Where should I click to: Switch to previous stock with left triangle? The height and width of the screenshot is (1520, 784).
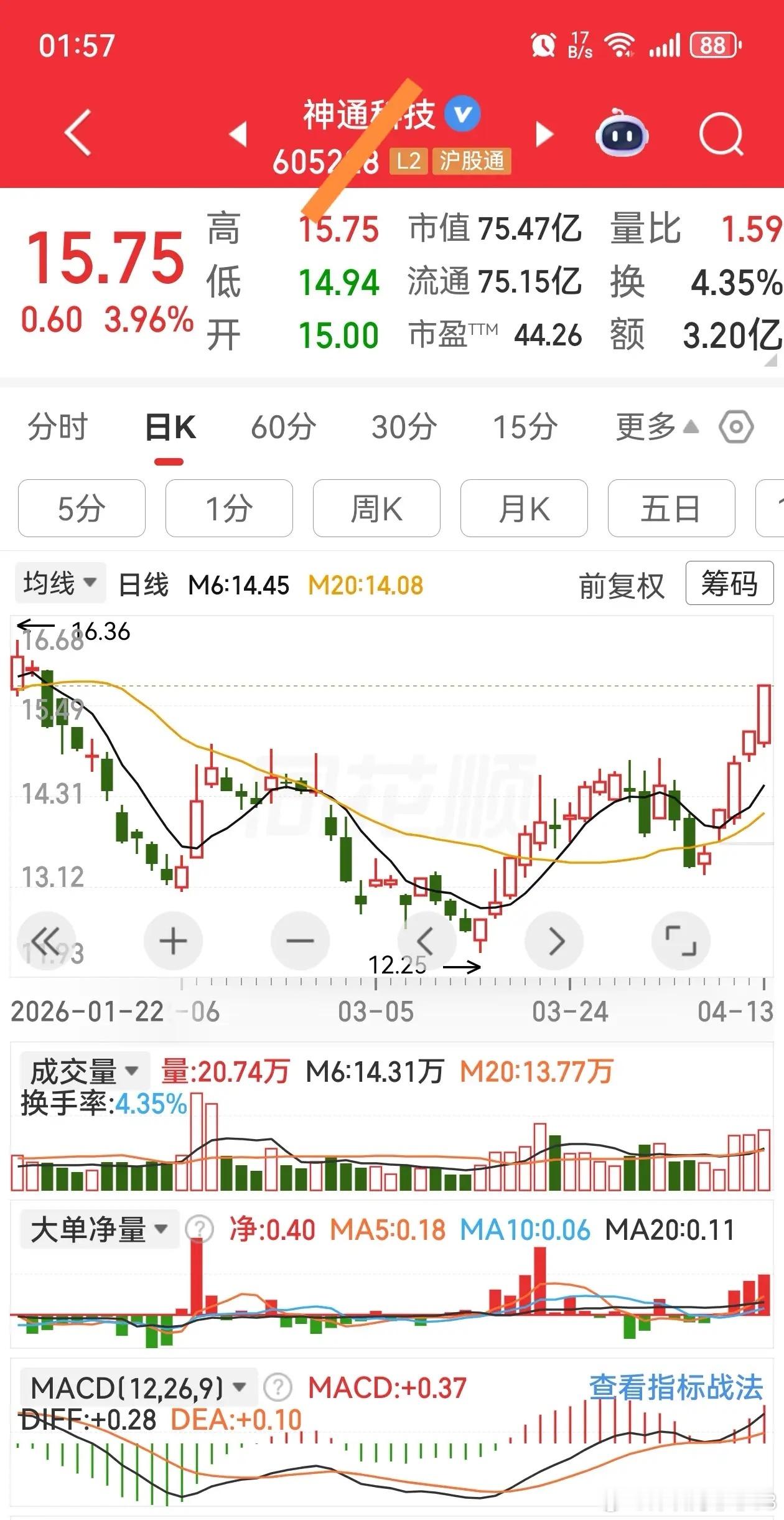(236, 134)
